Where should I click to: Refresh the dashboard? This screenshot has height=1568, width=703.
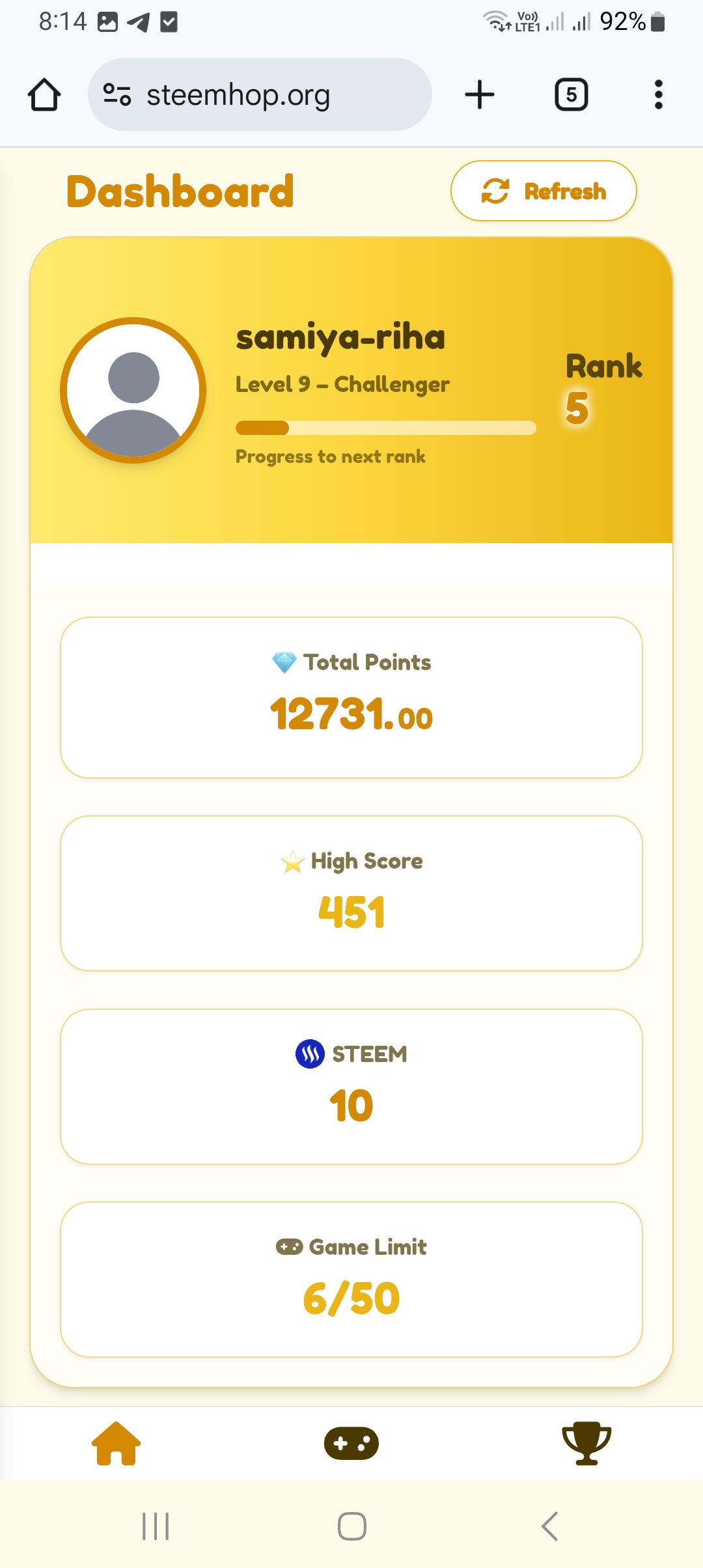tap(544, 191)
